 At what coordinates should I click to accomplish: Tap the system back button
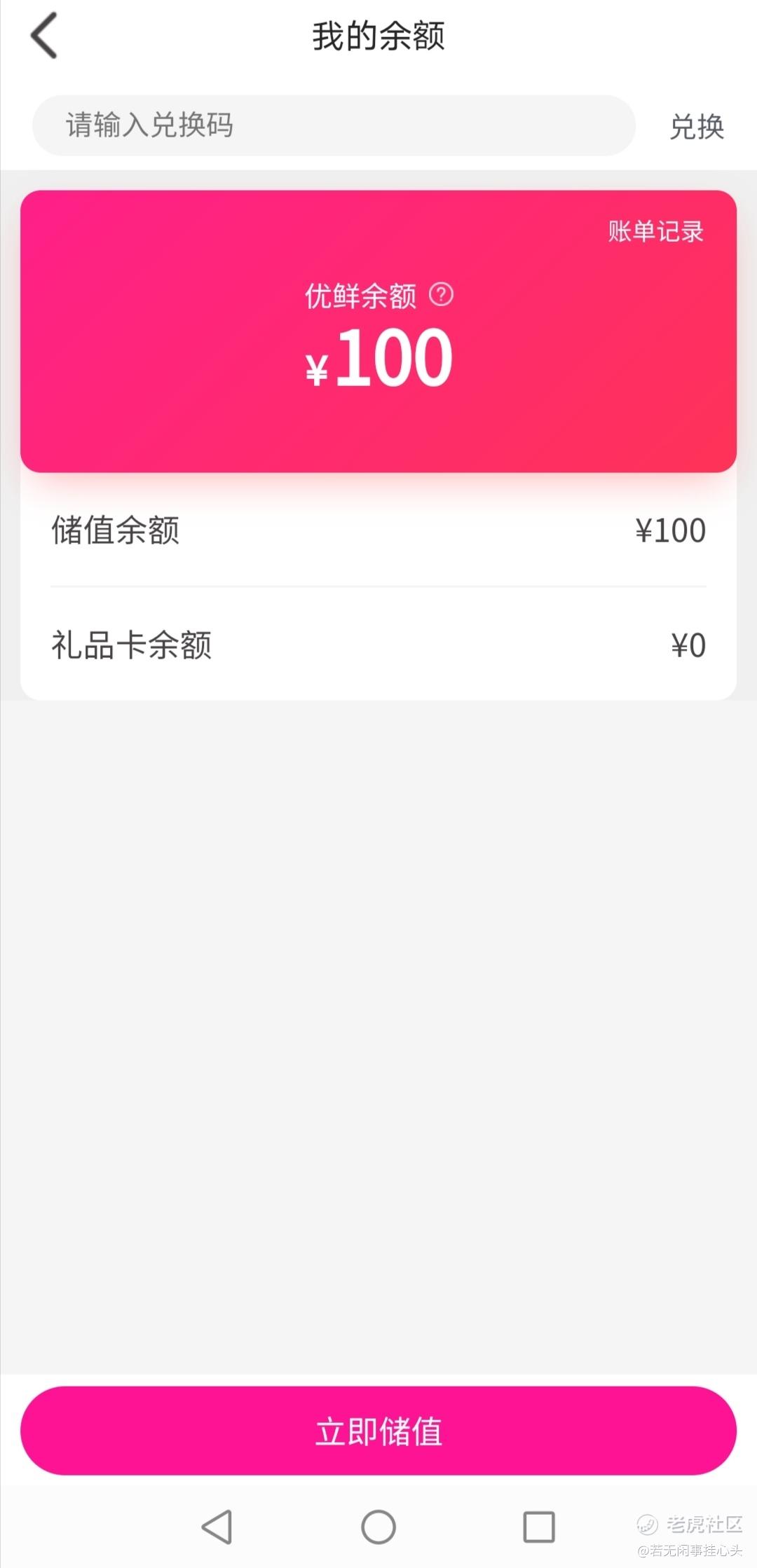tap(217, 1527)
